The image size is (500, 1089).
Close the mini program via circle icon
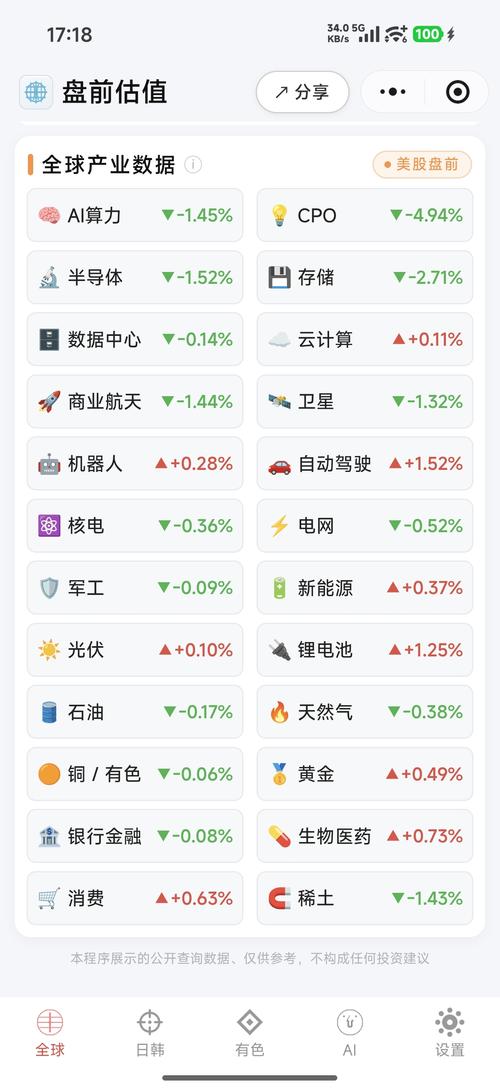(457, 92)
